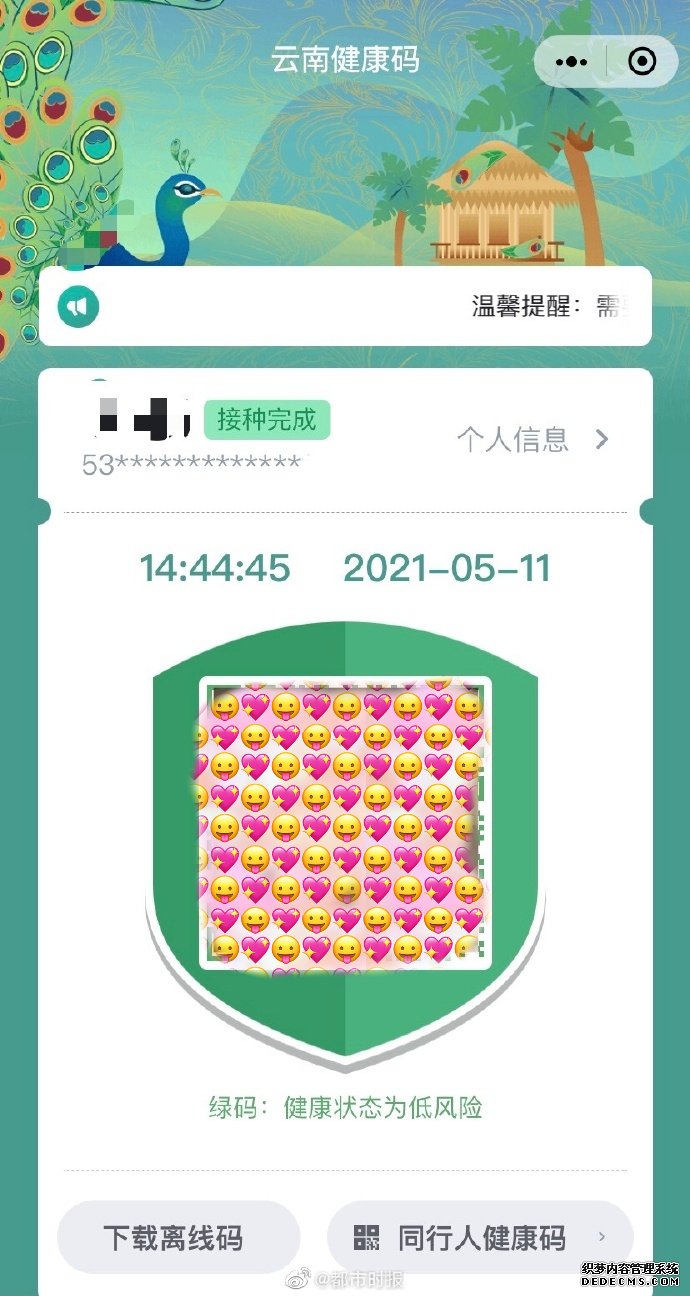Open the mini program three-dot menu

point(571,62)
